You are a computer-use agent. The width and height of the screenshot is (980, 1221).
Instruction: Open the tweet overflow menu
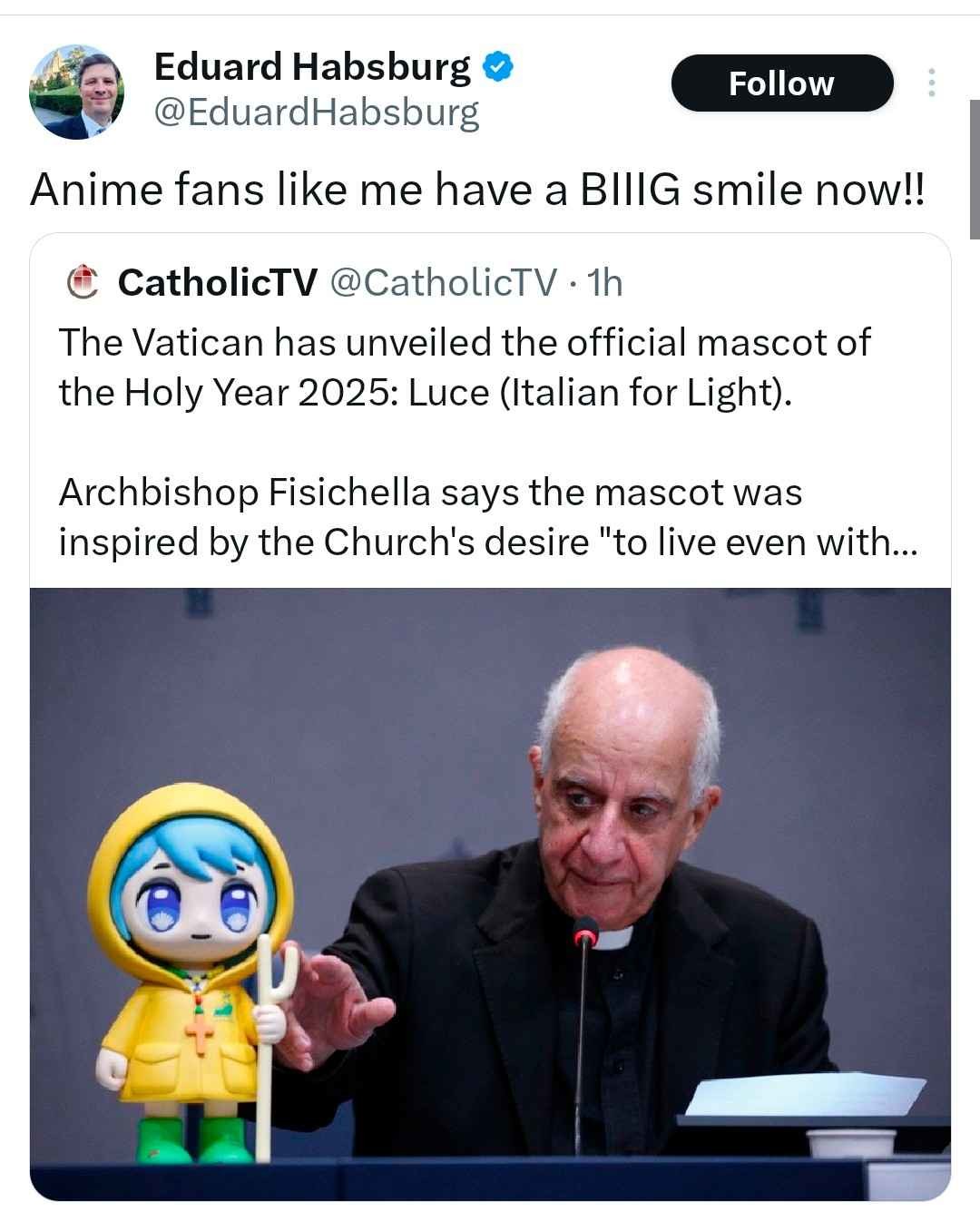(930, 83)
